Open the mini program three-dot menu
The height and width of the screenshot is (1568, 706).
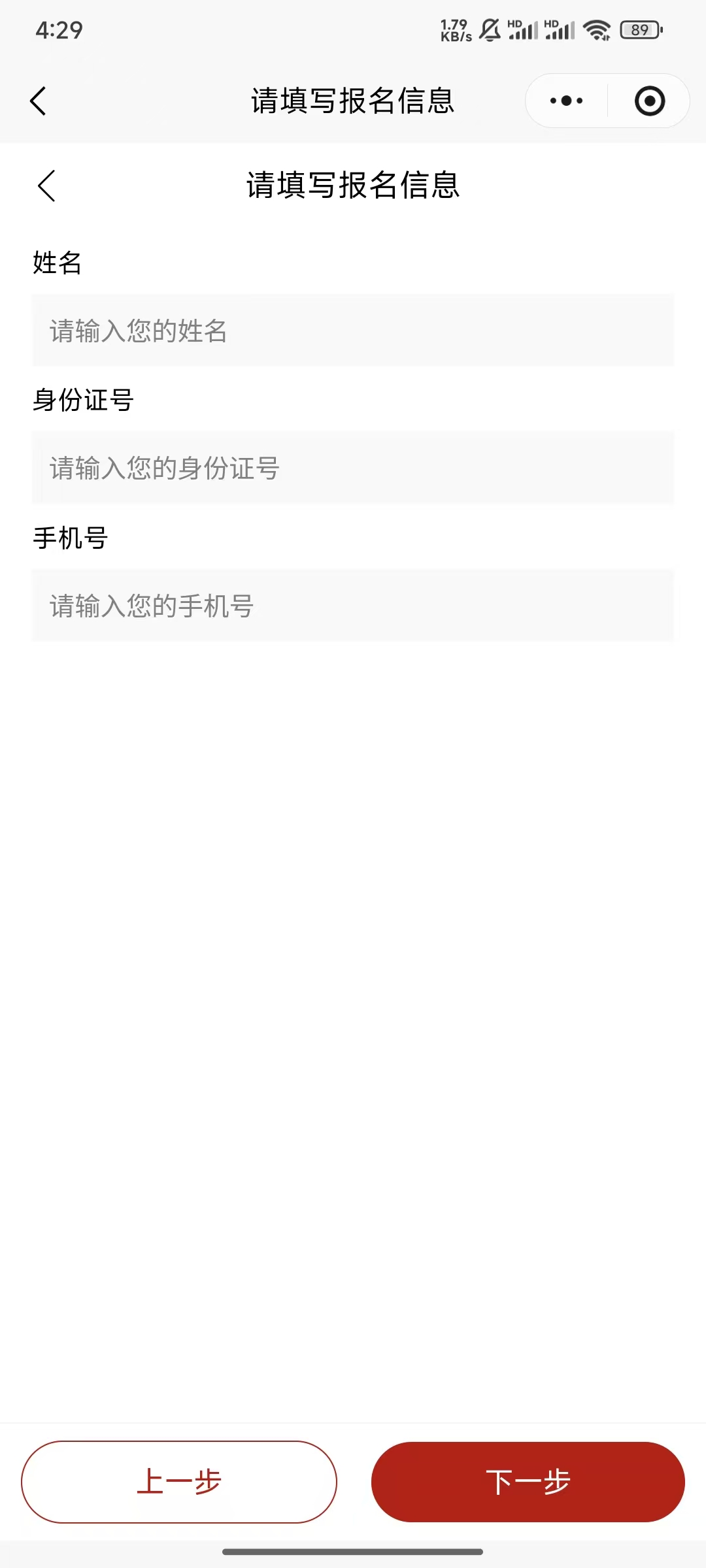566,101
